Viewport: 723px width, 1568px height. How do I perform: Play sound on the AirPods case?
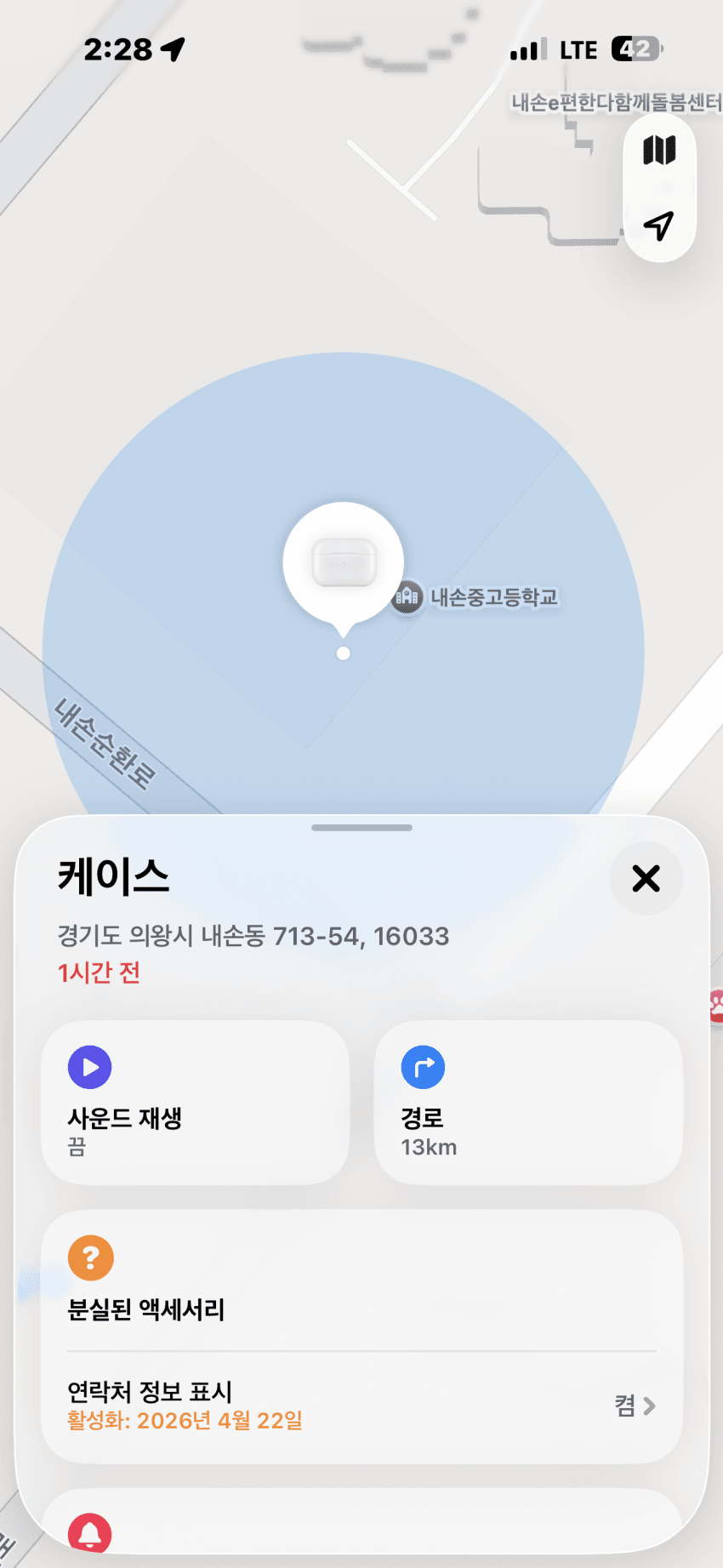click(195, 1102)
